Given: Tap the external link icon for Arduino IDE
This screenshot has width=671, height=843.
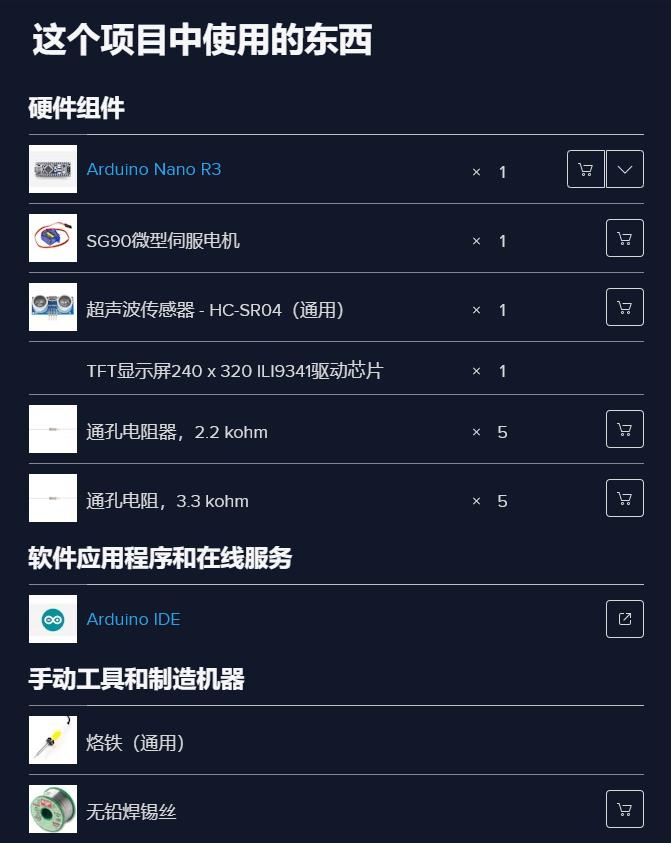Looking at the screenshot, I should (625, 619).
